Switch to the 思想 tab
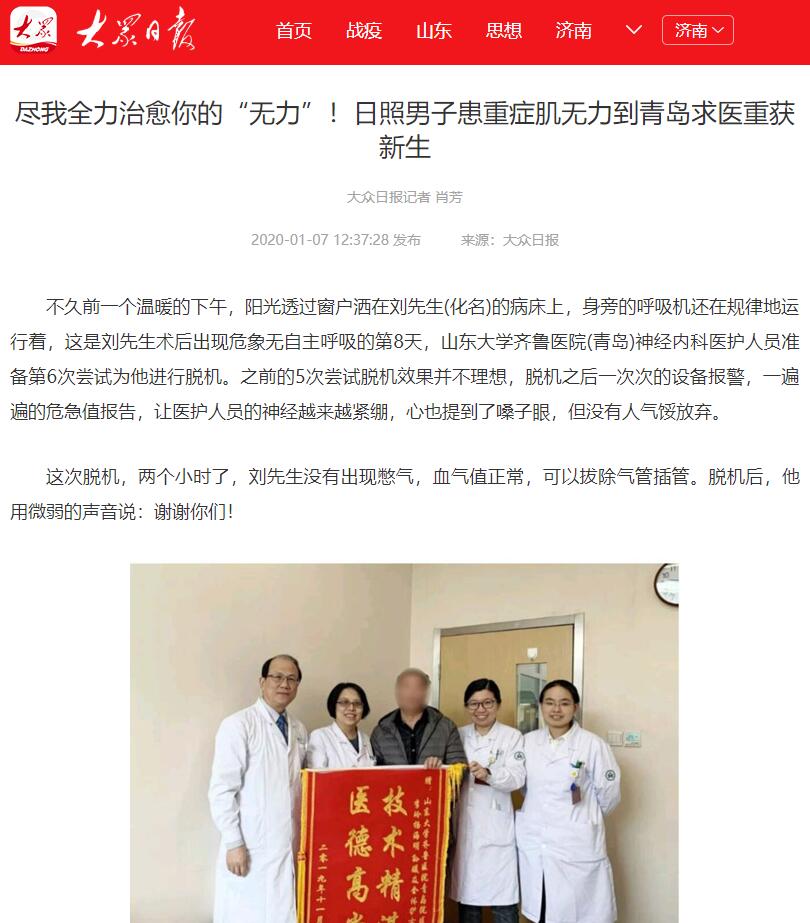810x923 pixels. 504,31
